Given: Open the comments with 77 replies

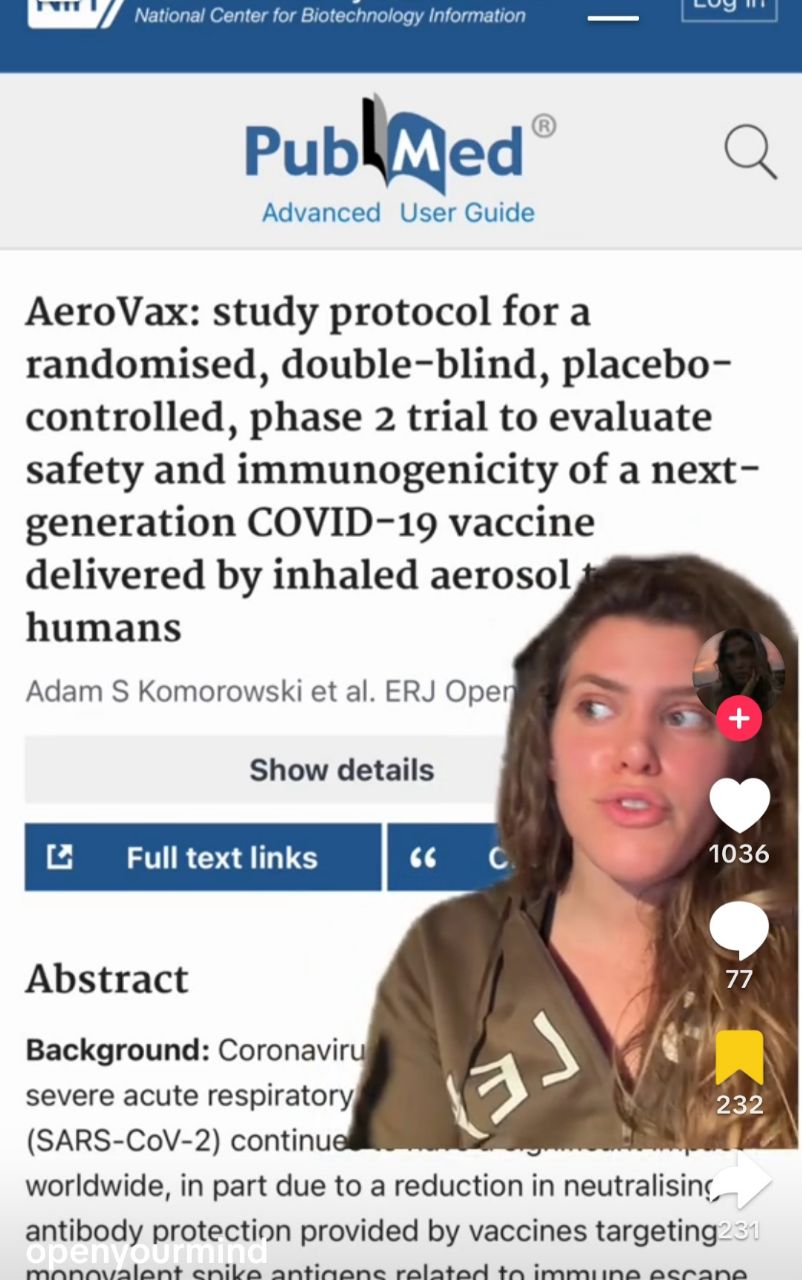Looking at the screenshot, I should [739, 931].
